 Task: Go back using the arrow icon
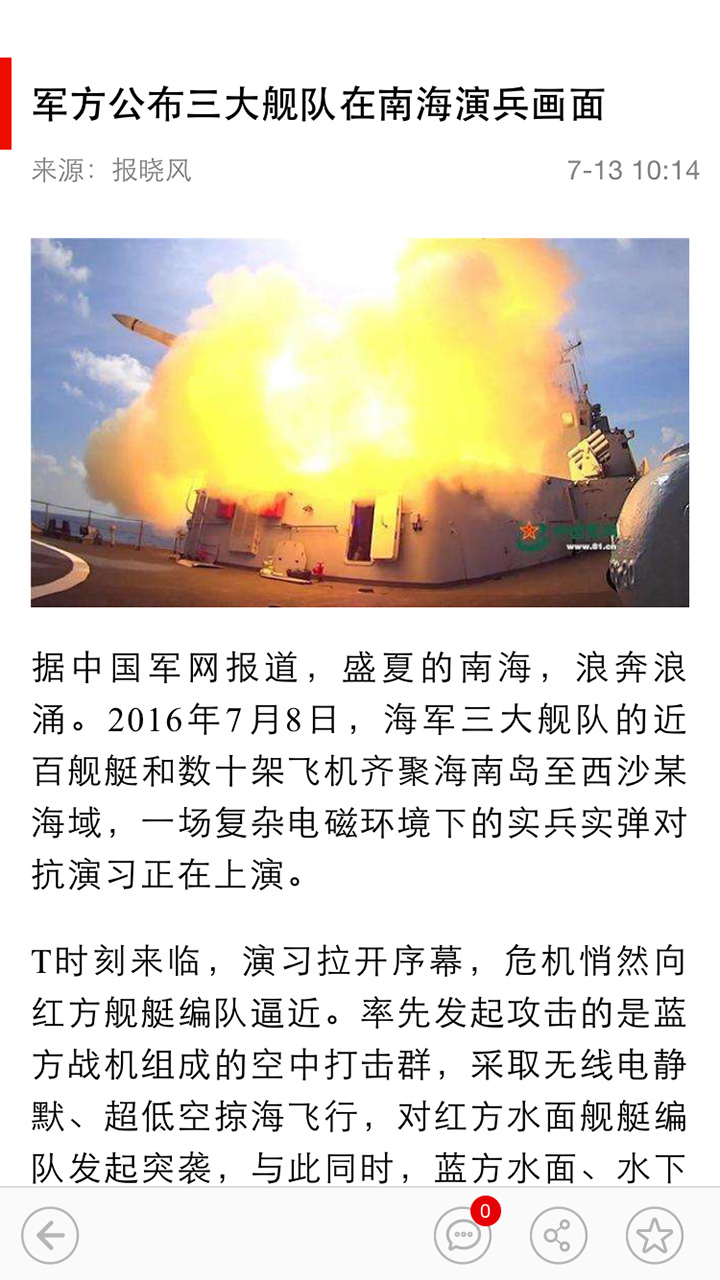point(50,1236)
